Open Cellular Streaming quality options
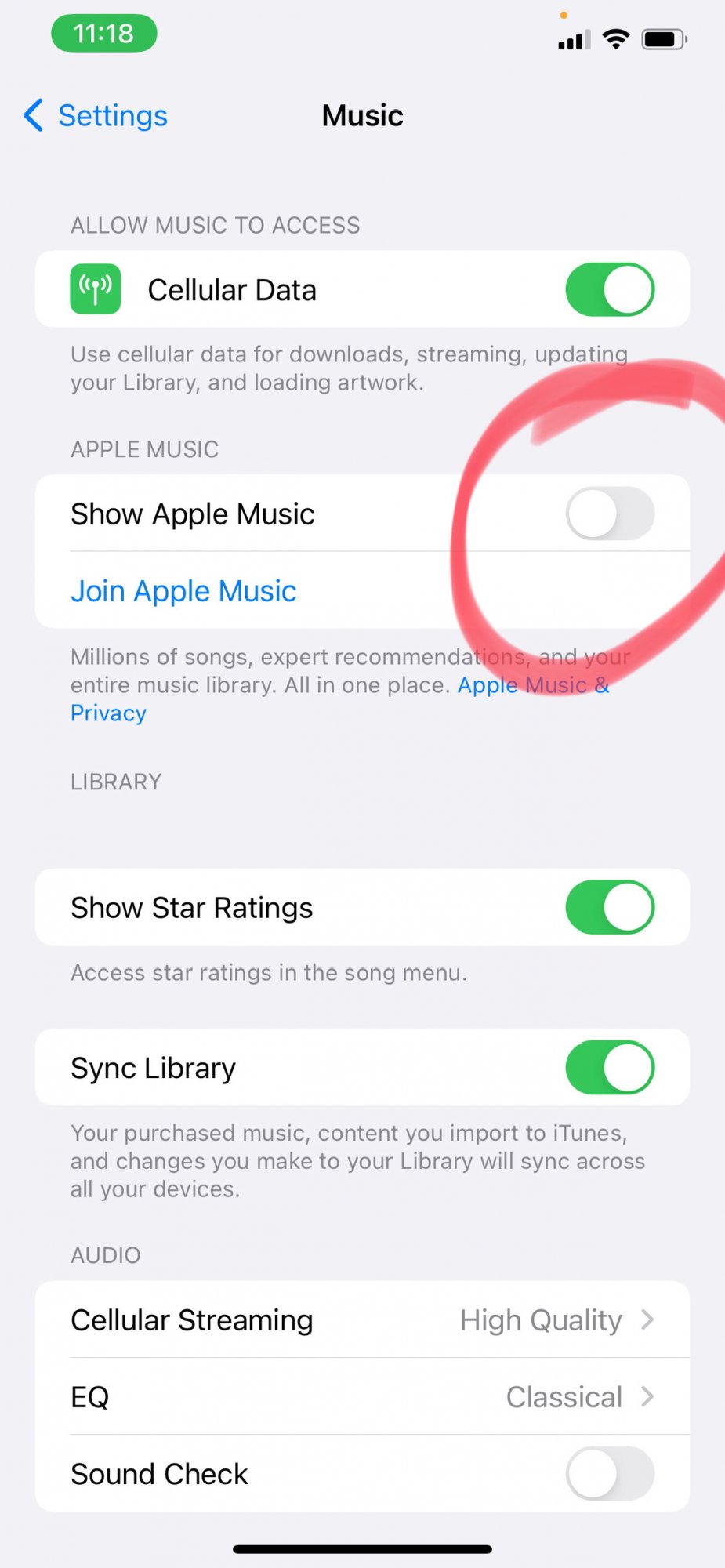Viewport: 725px width, 1568px height. (x=362, y=1320)
